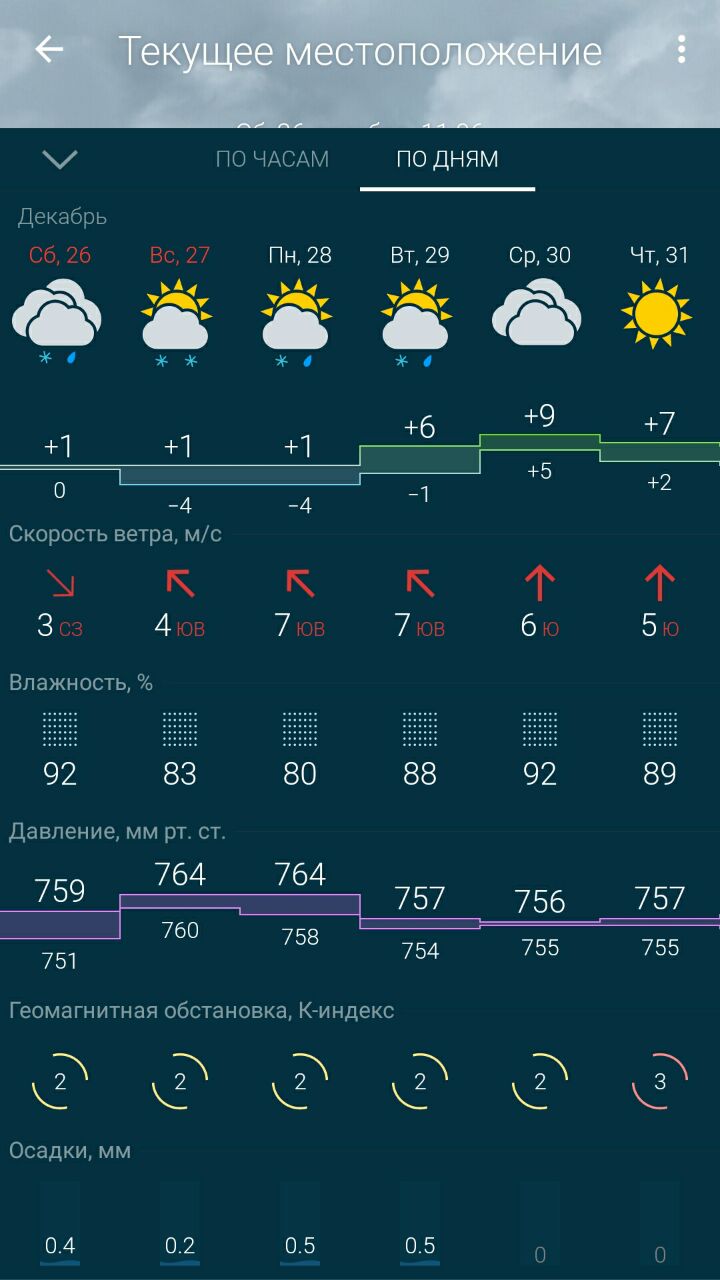Open the three-dot overflow menu
This screenshot has height=1280, width=720.
(681, 50)
